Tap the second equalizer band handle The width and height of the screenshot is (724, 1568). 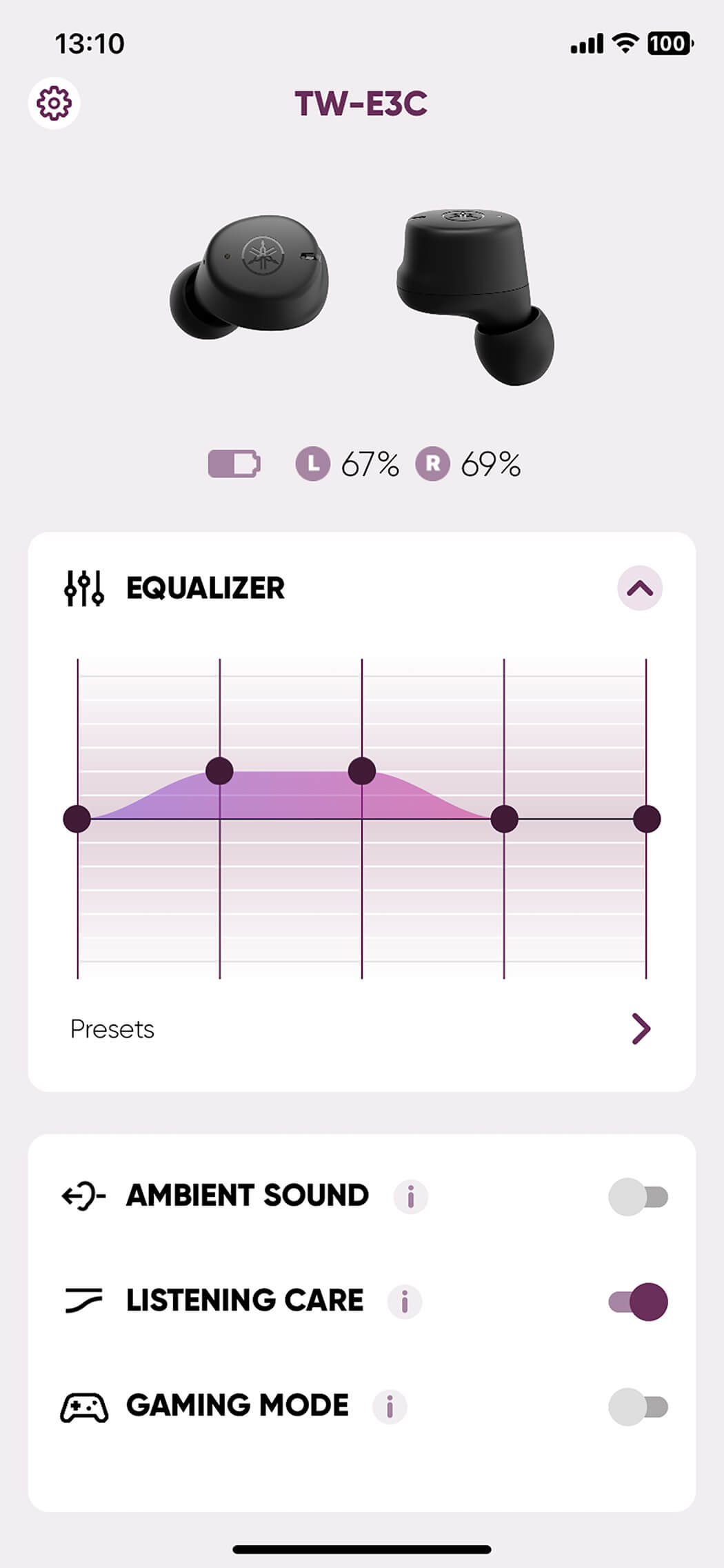click(219, 771)
